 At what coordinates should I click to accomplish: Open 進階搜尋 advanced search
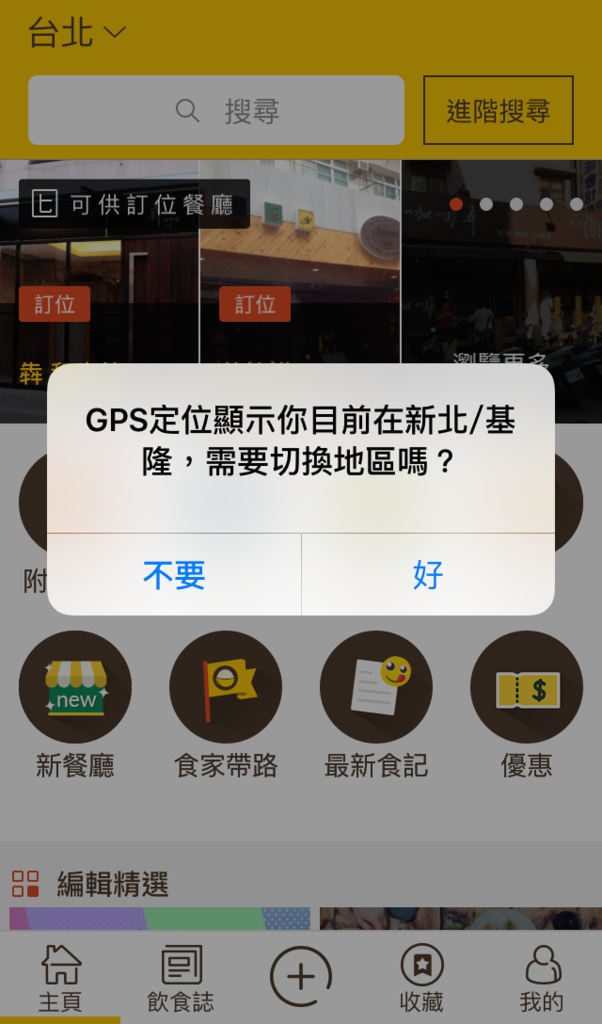tap(498, 110)
